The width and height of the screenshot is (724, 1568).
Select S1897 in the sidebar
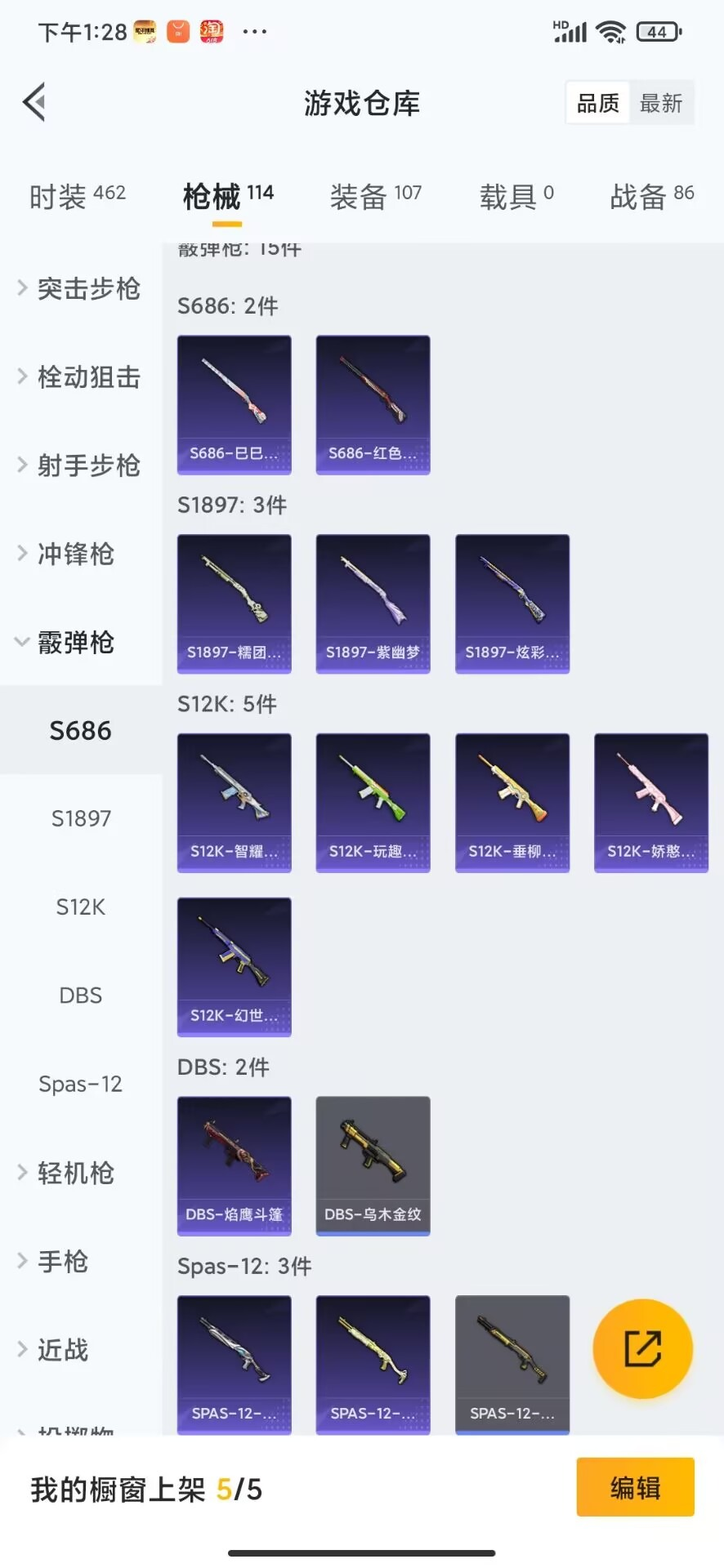pos(81,818)
